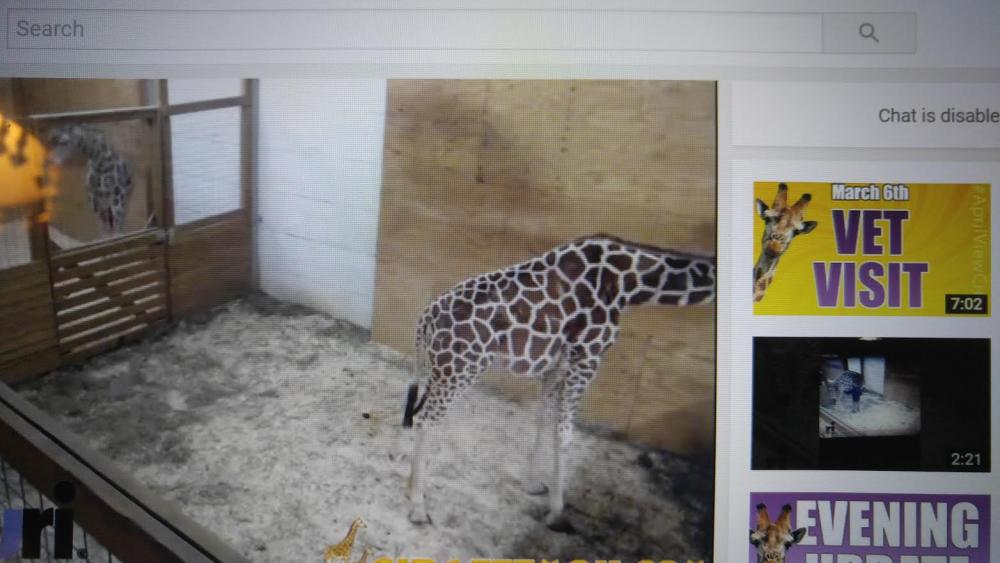This screenshot has width=1000, height=563.
Task: Open the 2:21 night cam video
Action: click(x=870, y=403)
